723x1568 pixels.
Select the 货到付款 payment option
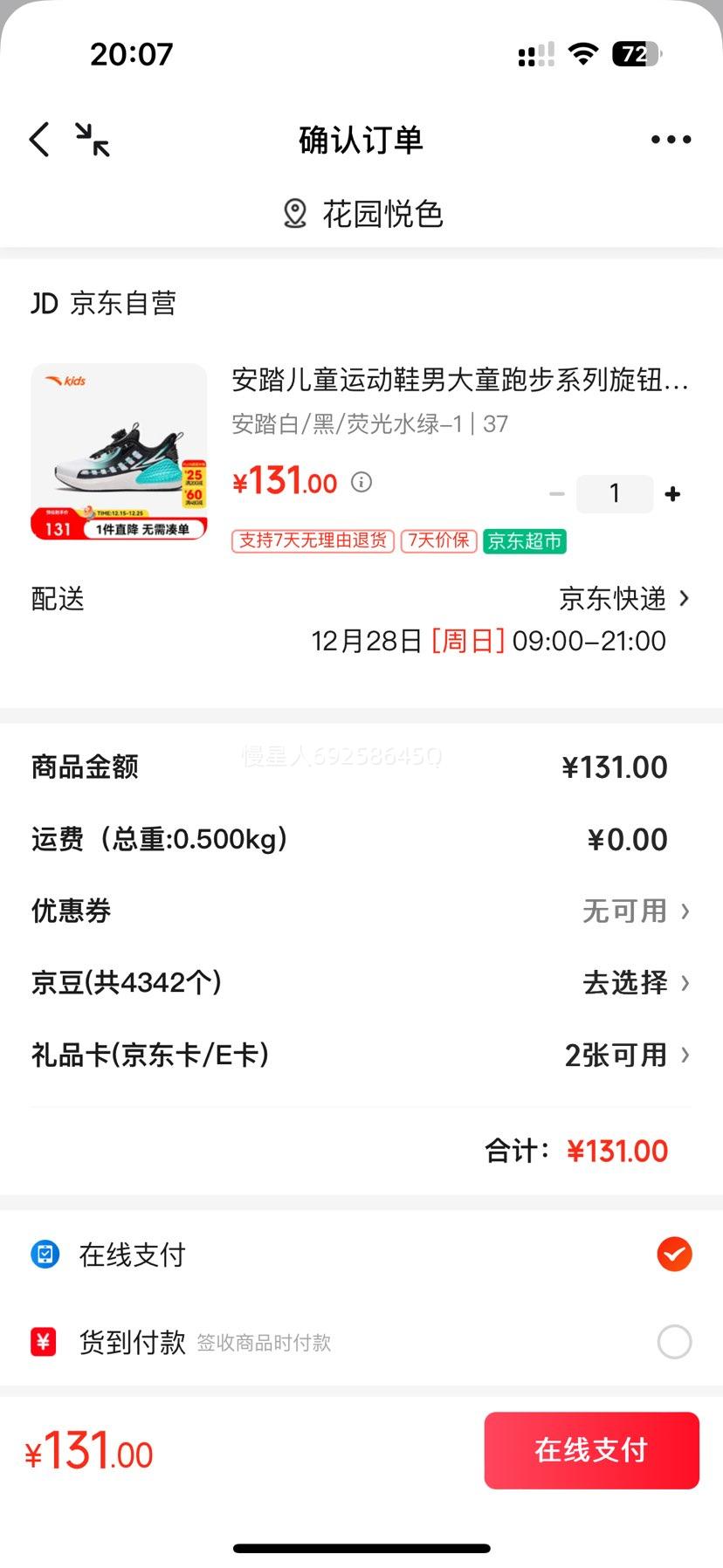[x=673, y=1342]
